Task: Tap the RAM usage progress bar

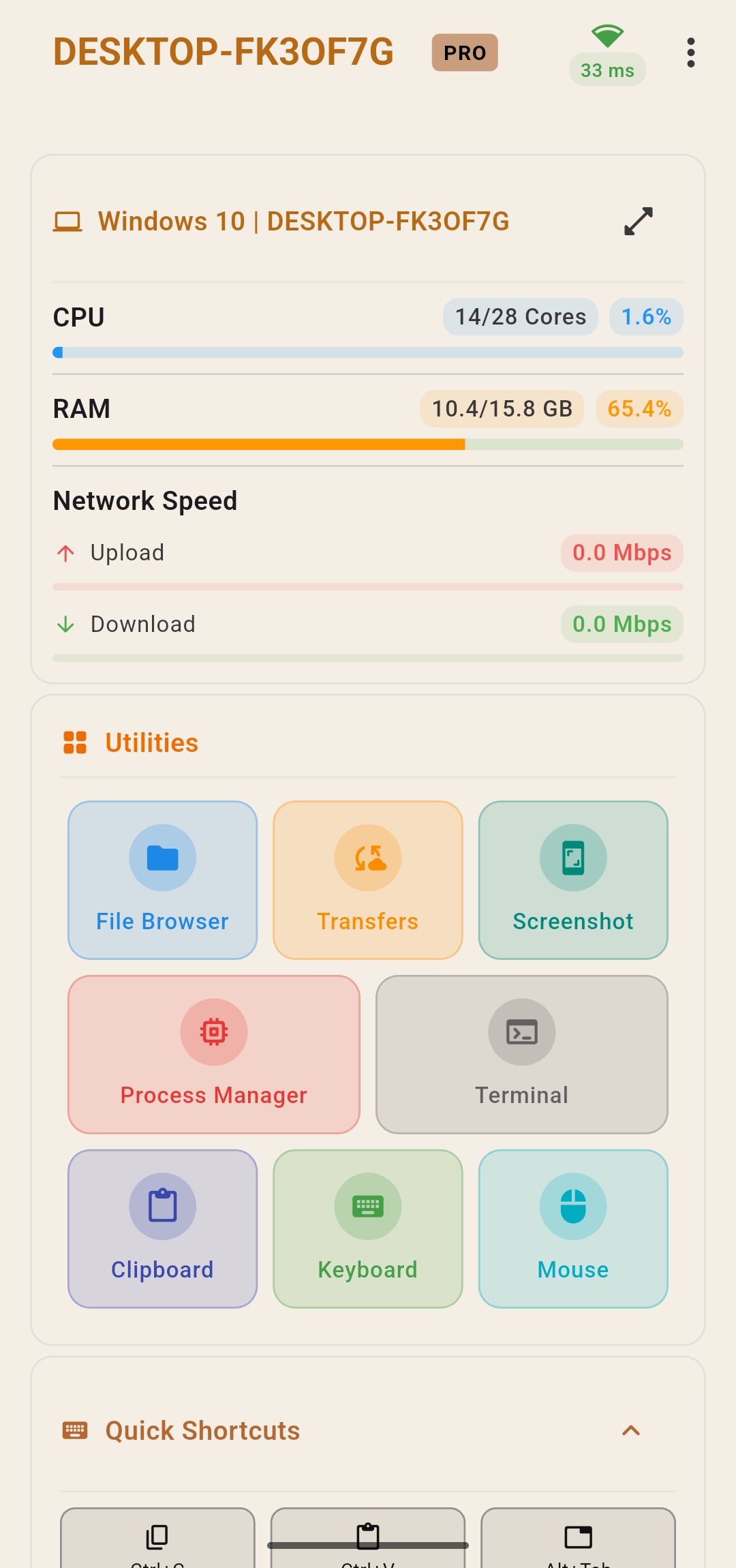Action: coord(368,444)
